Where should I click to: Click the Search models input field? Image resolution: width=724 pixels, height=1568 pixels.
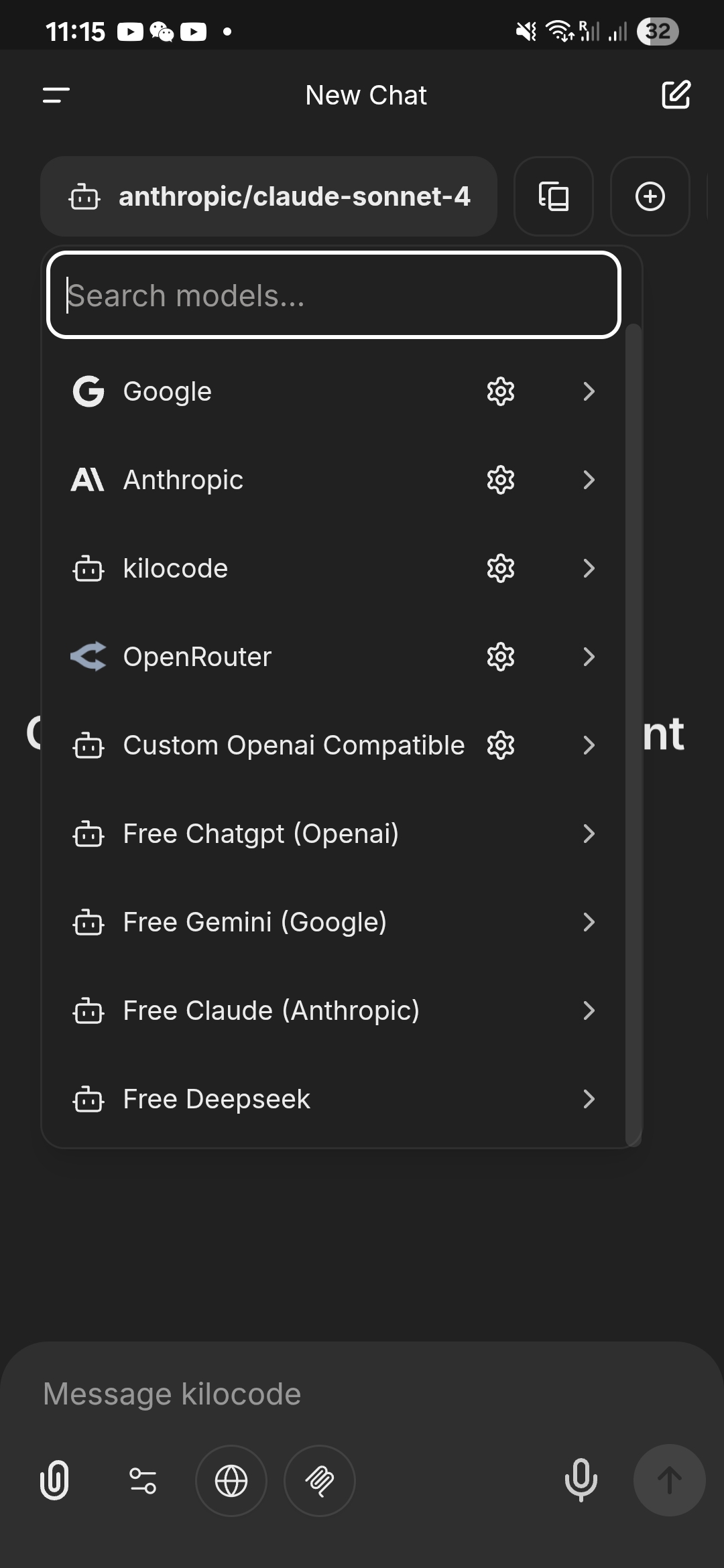[333, 295]
